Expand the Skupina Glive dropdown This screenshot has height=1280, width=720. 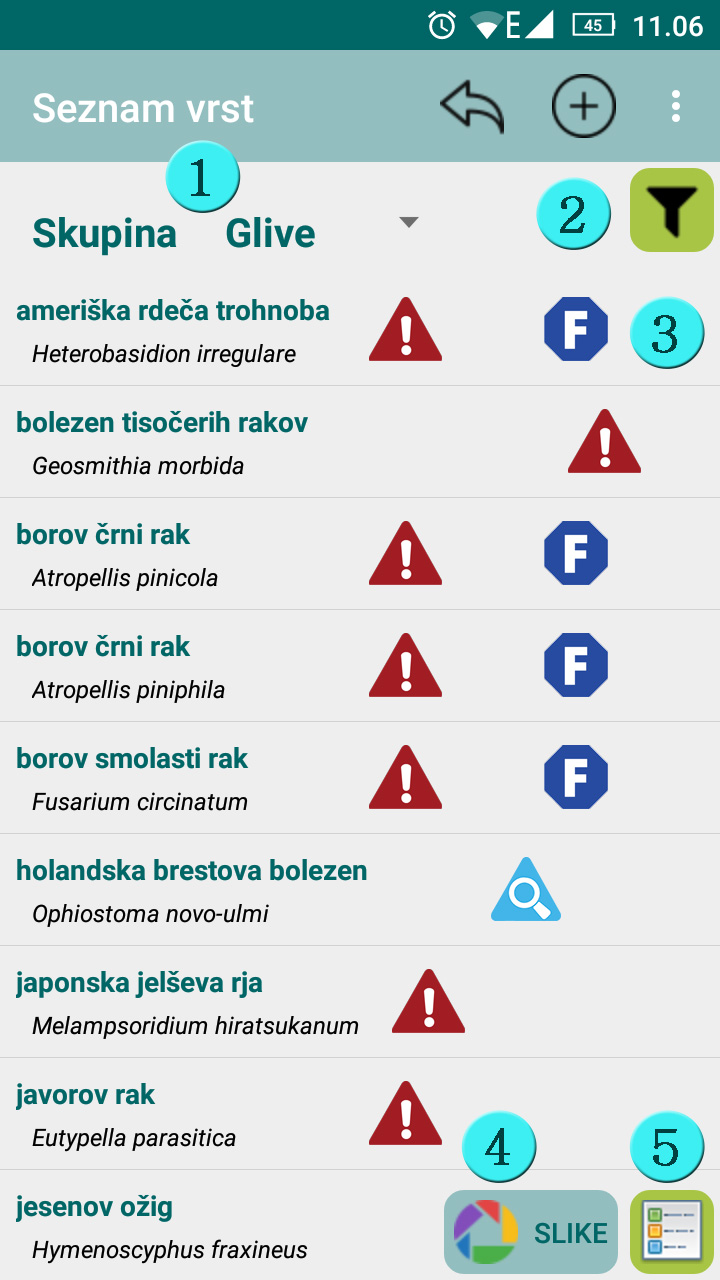pos(408,222)
